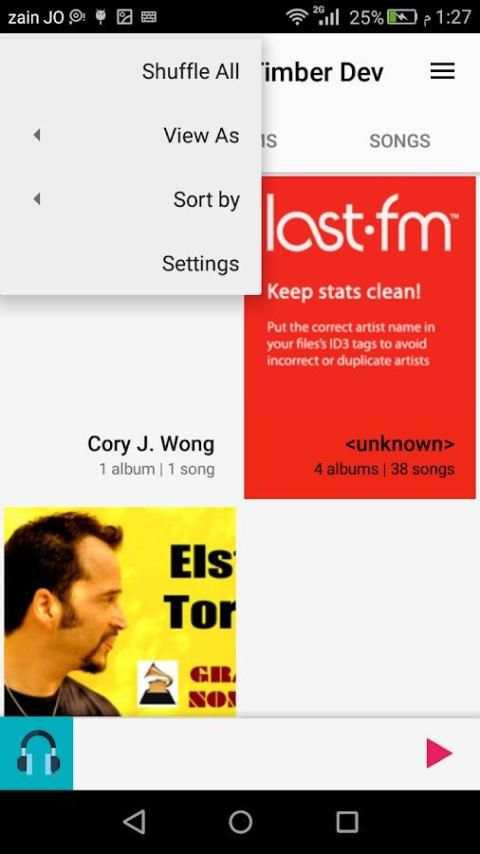Image resolution: width=480 pixels, height=854 pixels.
Task: Expand the View As submenu
Action: point(131,135)
